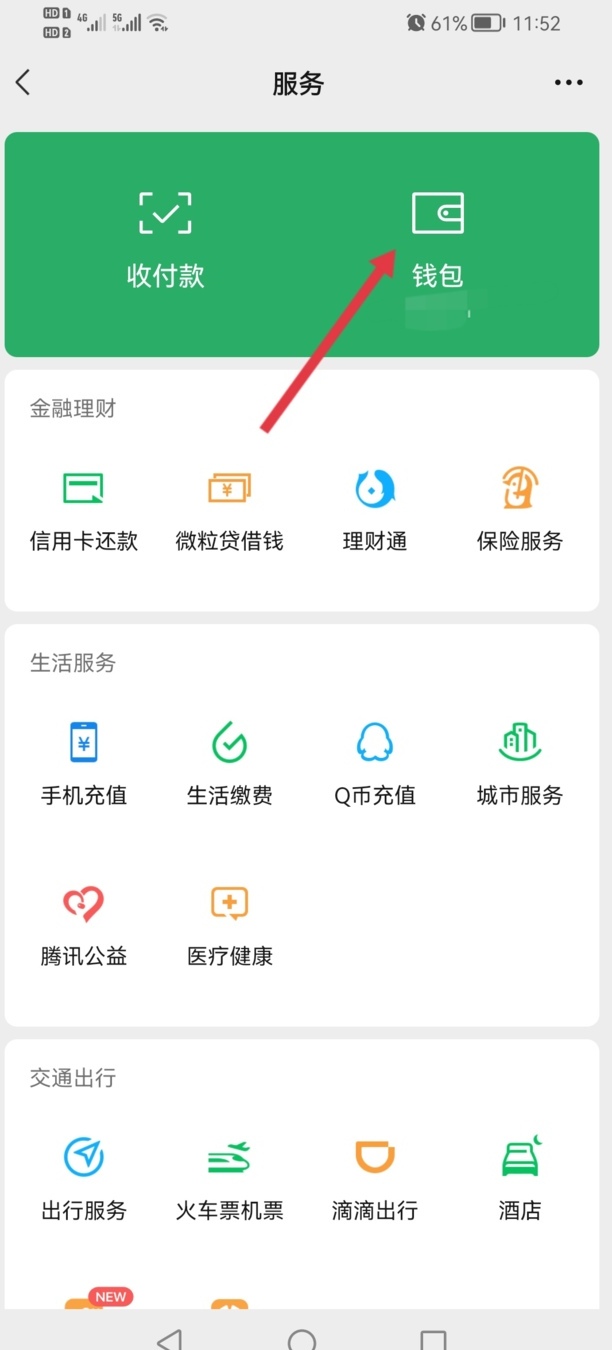Go back from the 服务 page
Viewport: 612px width, 1350px height.
(24, 83)
